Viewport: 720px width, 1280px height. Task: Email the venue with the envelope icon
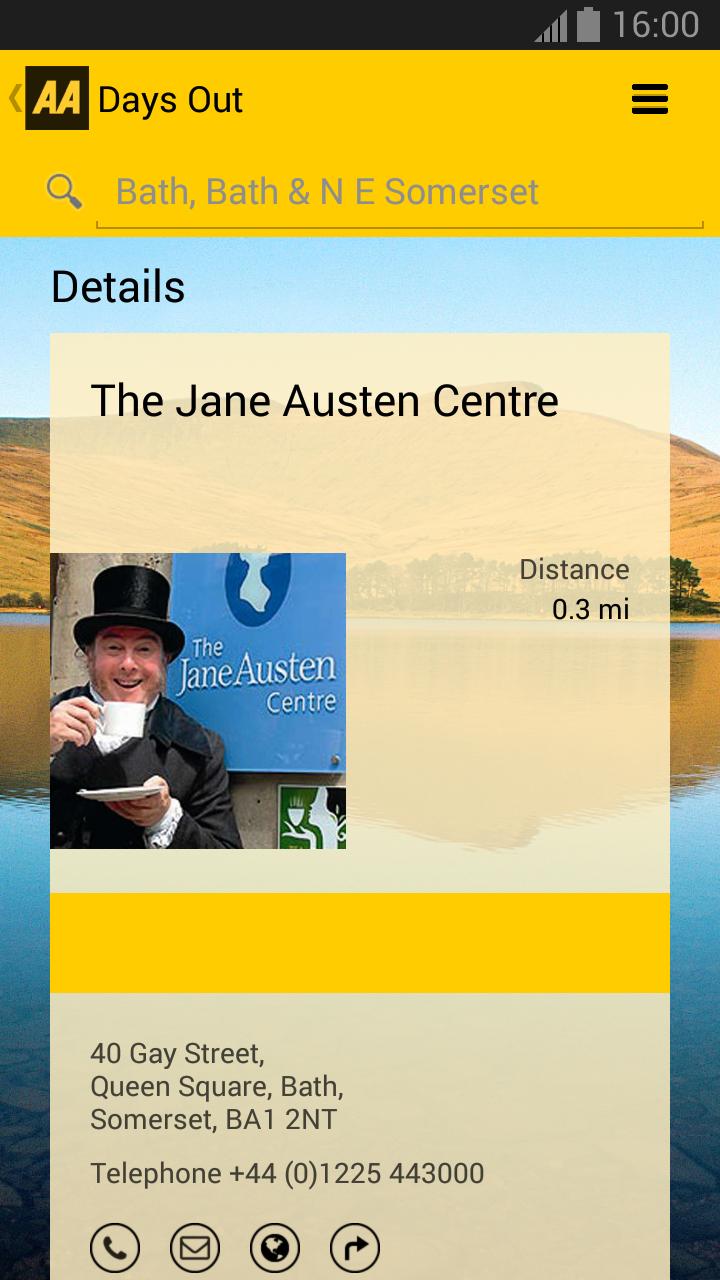click(x=195, y=1248)
